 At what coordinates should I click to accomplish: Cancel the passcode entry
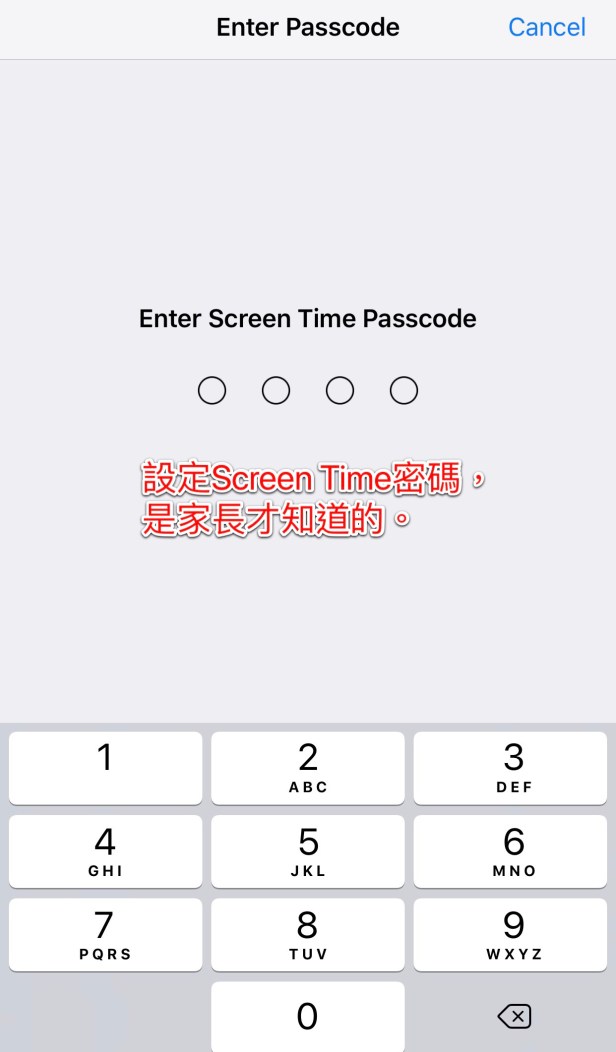coord(546,27)
